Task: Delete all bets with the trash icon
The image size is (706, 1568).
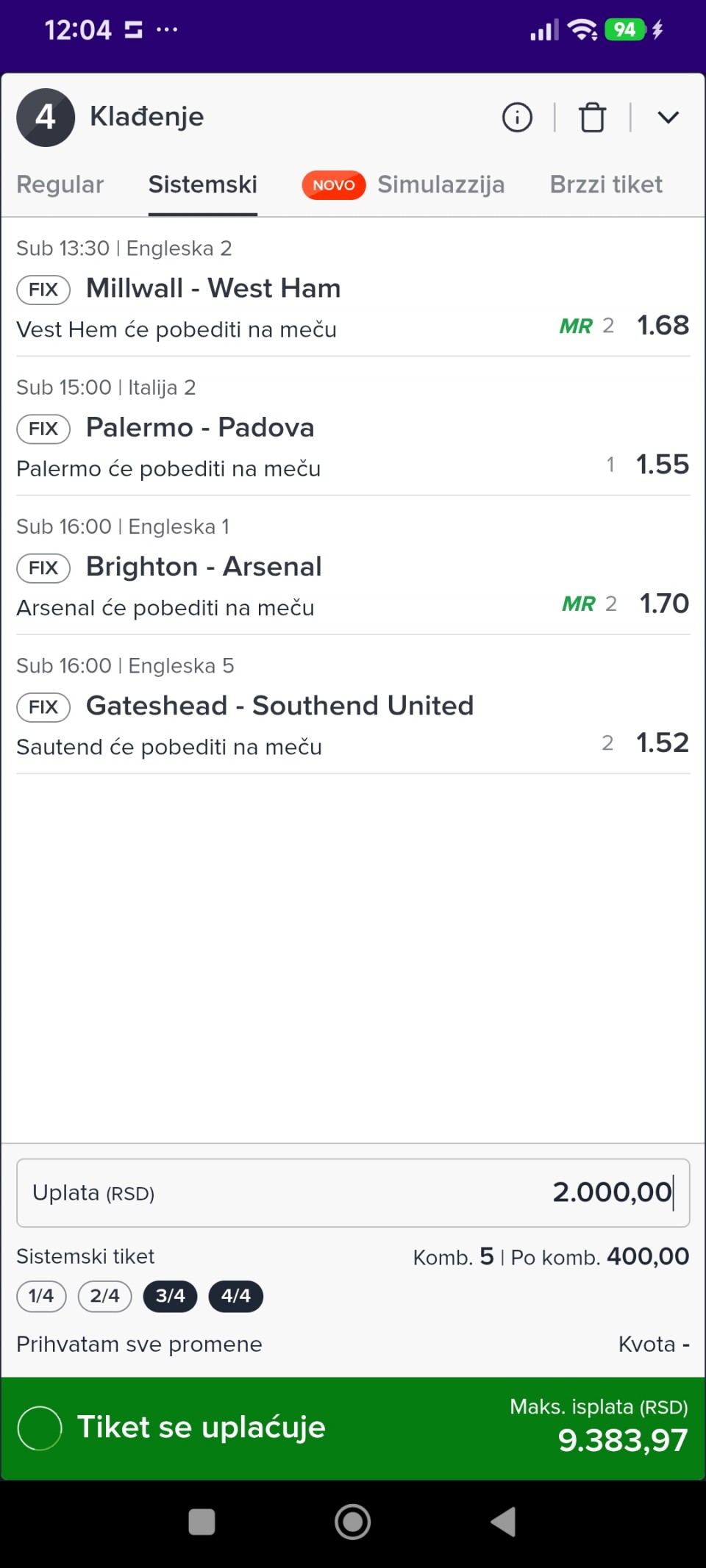Action: (x=592, y=117)
